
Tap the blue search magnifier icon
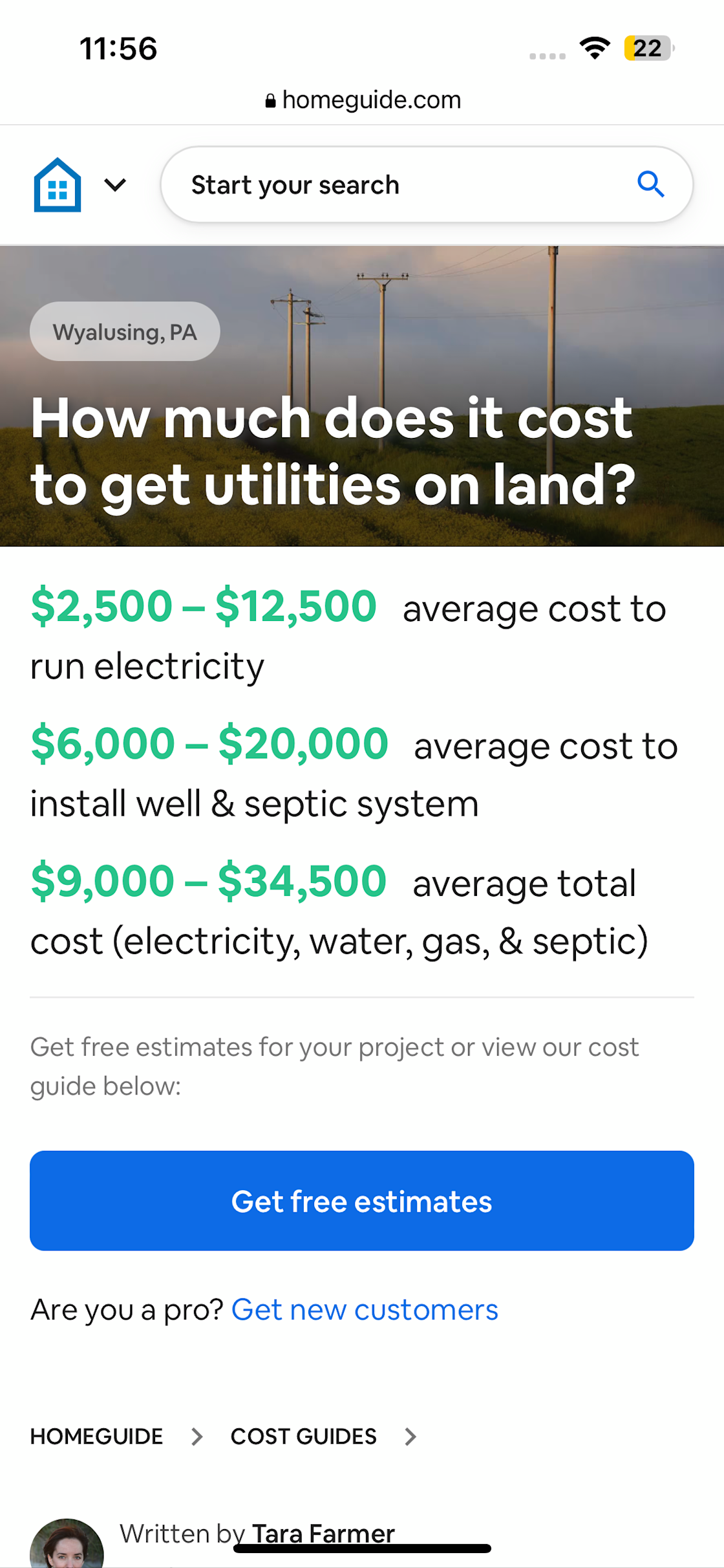650,185
